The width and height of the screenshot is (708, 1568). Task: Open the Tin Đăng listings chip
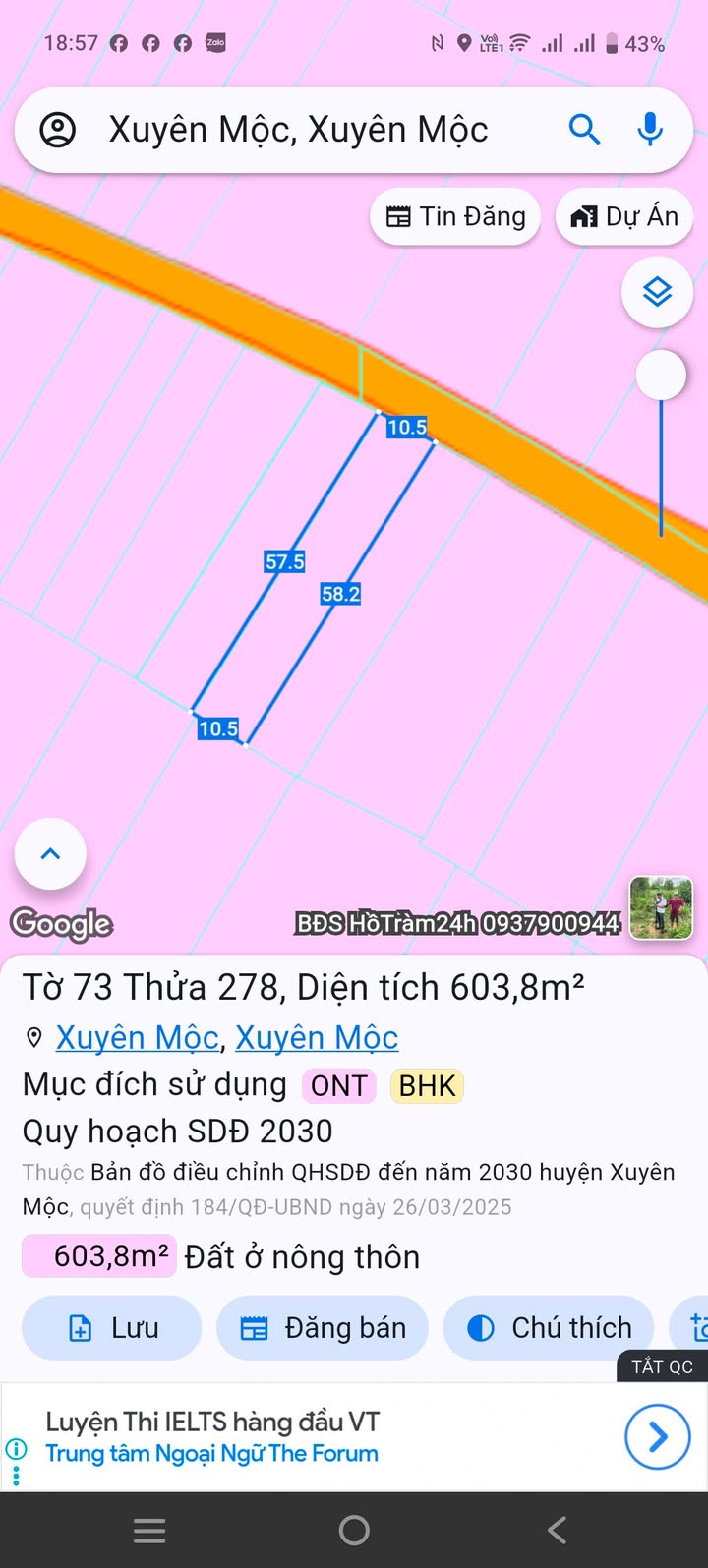pyautogui.click(x=455, y=216)
